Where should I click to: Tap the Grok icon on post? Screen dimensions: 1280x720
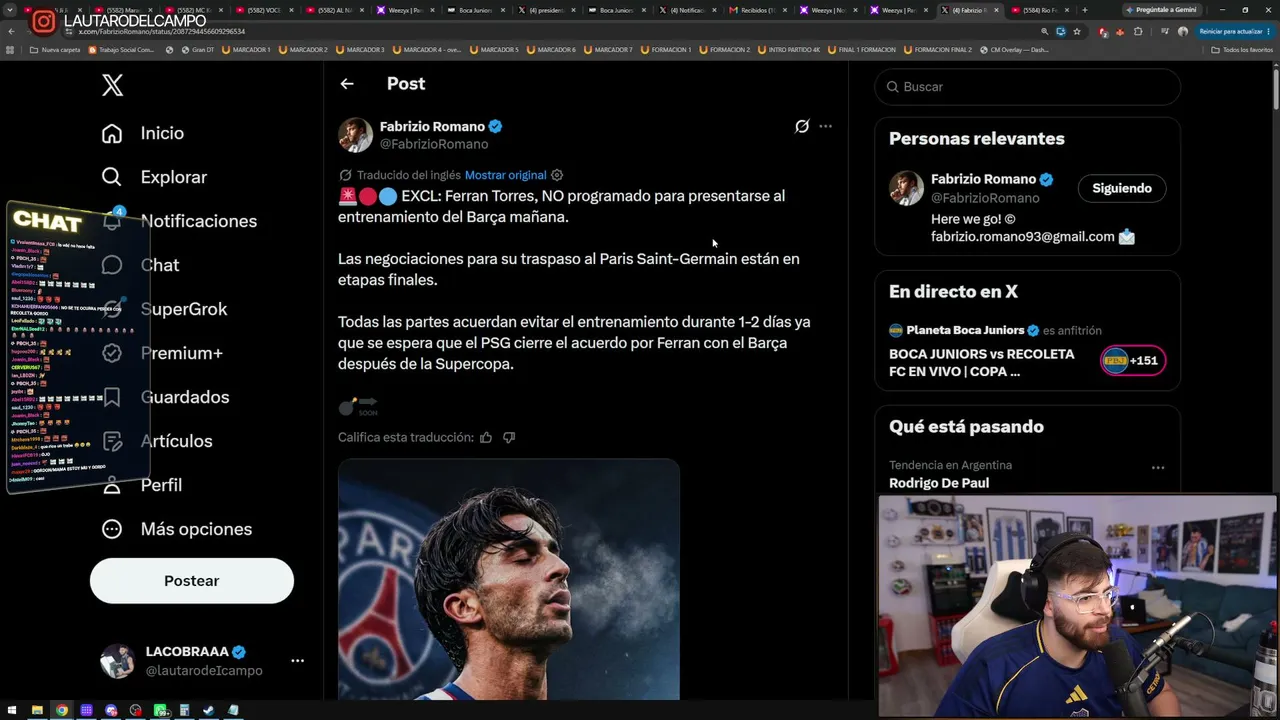[802, 126]
